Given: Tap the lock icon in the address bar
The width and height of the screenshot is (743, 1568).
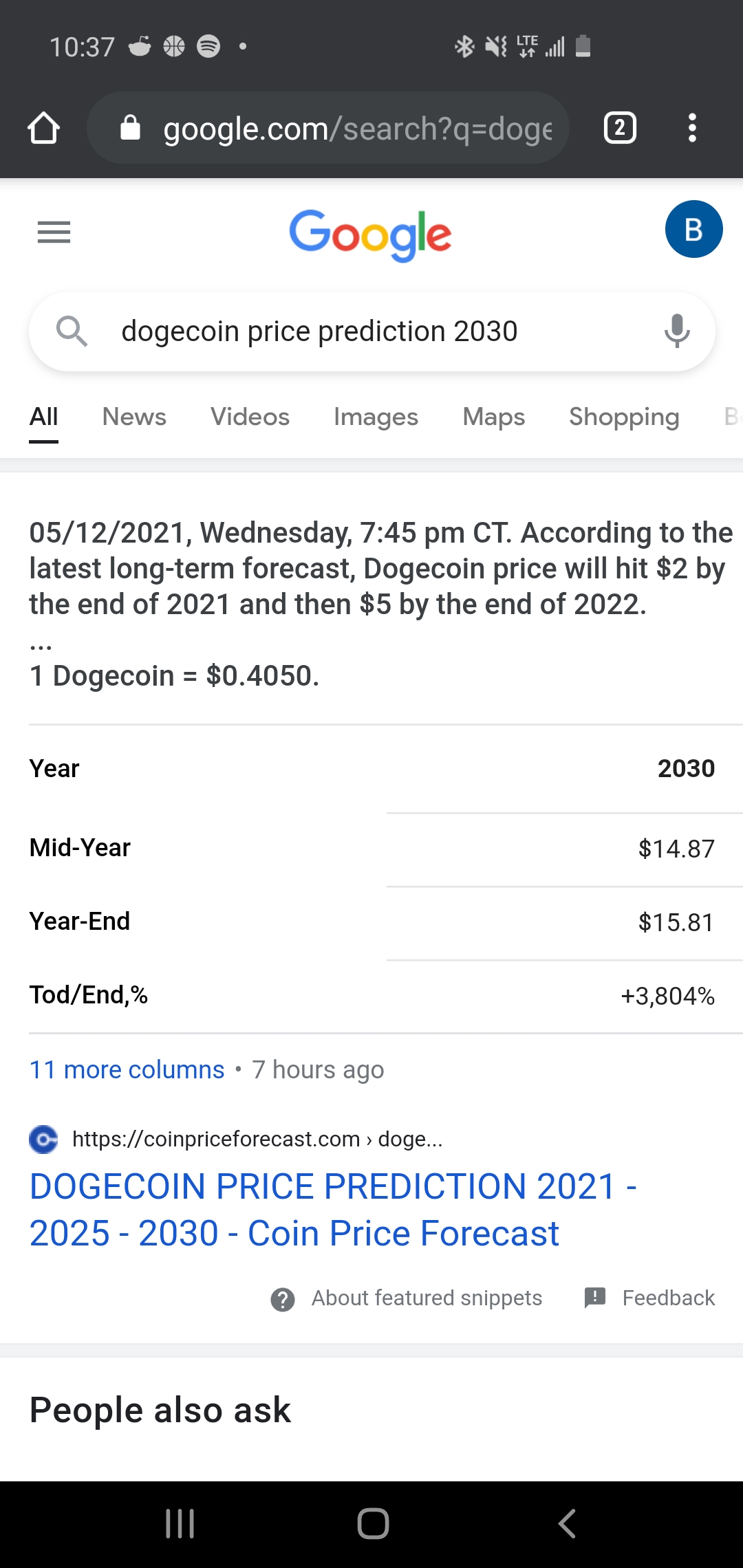Looking at the screenshot, I should pyautogui.click(x=131, y=127).
